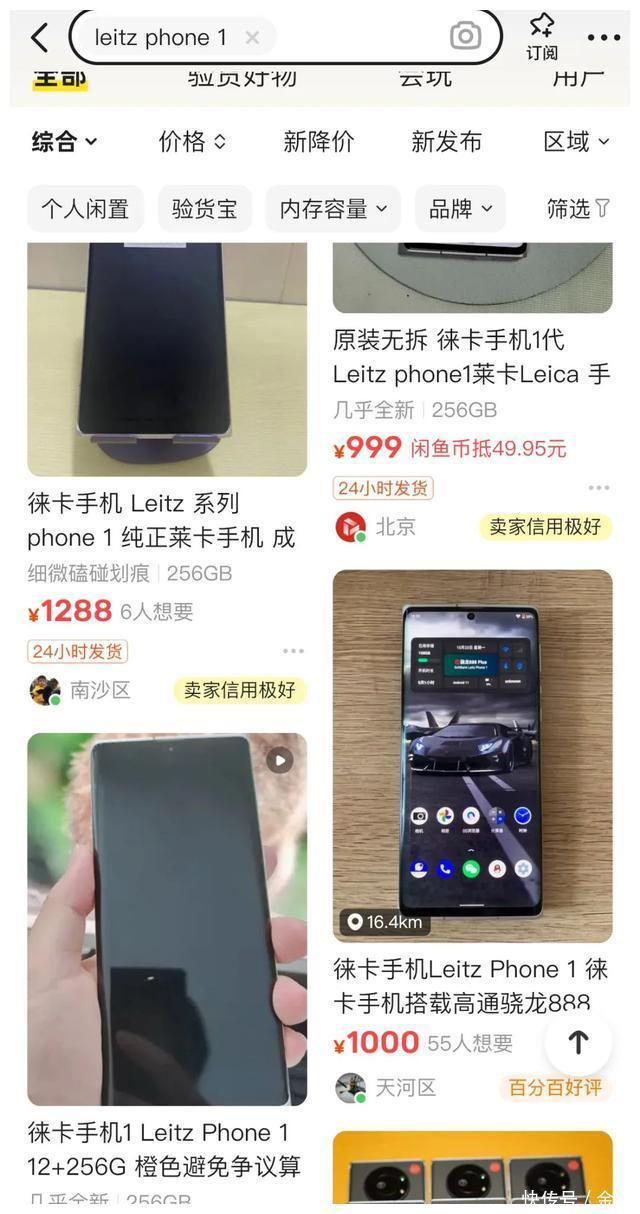Expand the 品牌 filter
This screenshot has height=1214, width=640.
[460, 209]
